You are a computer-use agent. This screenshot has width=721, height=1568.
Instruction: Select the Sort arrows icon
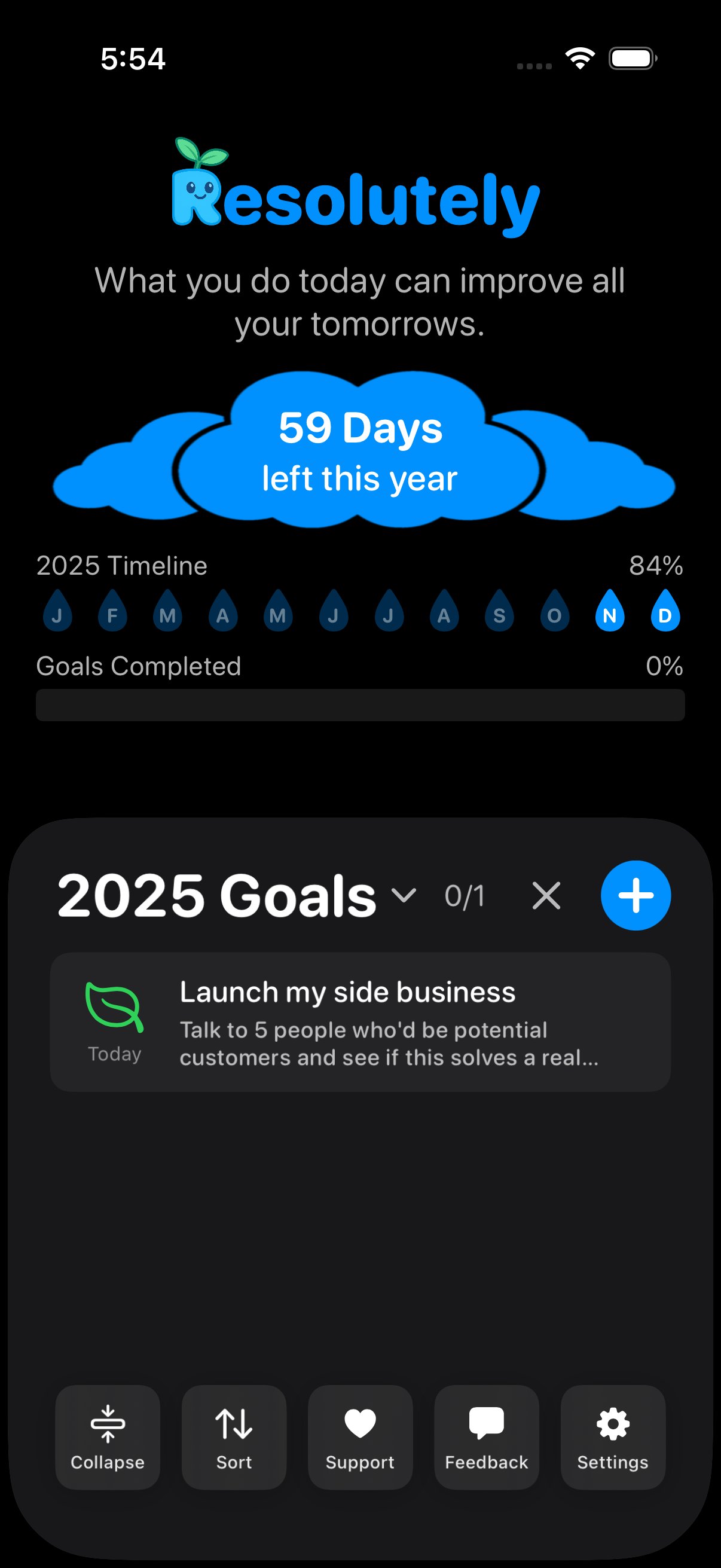point(234,1424)
